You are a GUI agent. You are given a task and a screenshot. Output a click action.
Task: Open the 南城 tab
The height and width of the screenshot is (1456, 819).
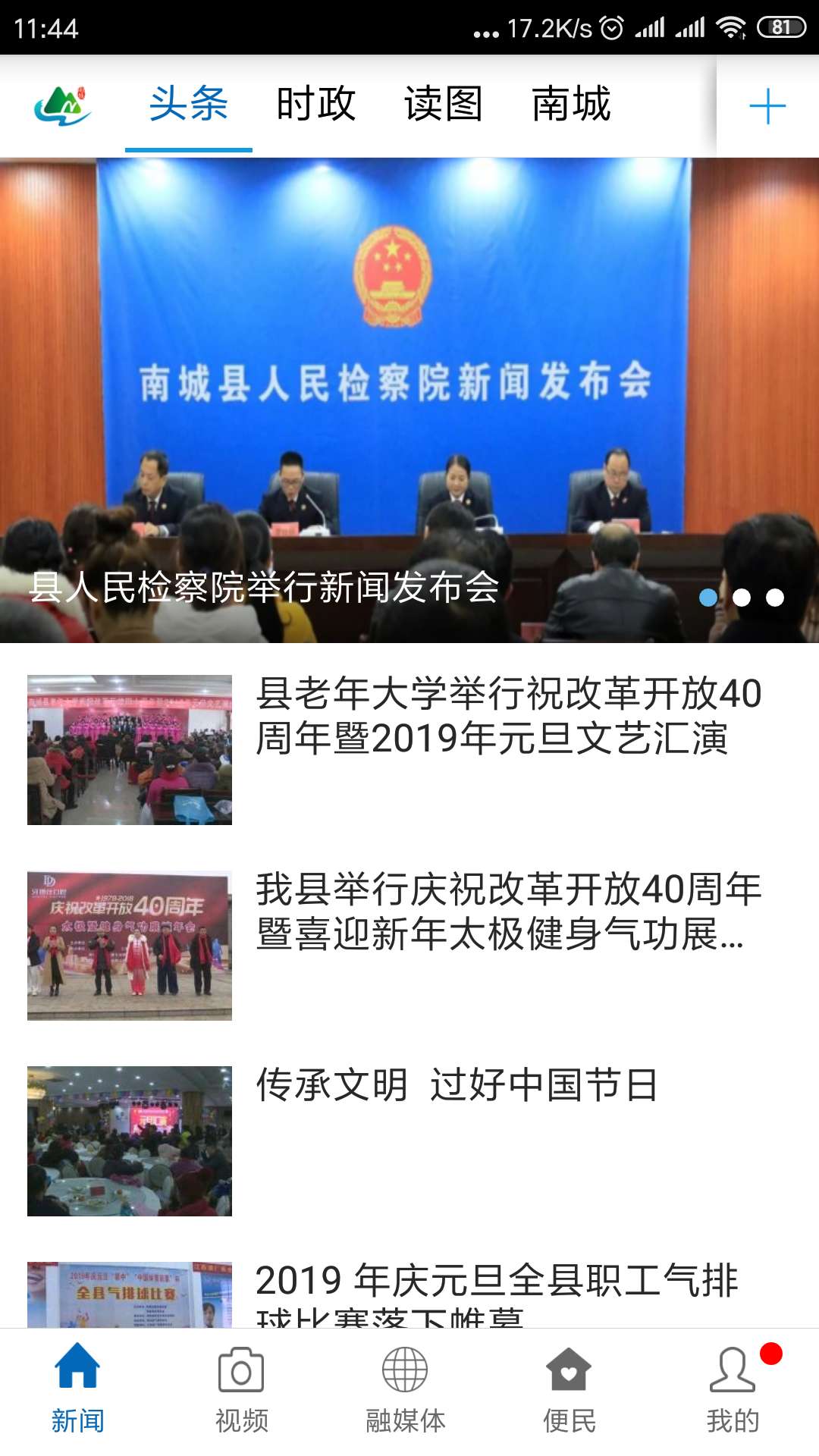(571, 106)
